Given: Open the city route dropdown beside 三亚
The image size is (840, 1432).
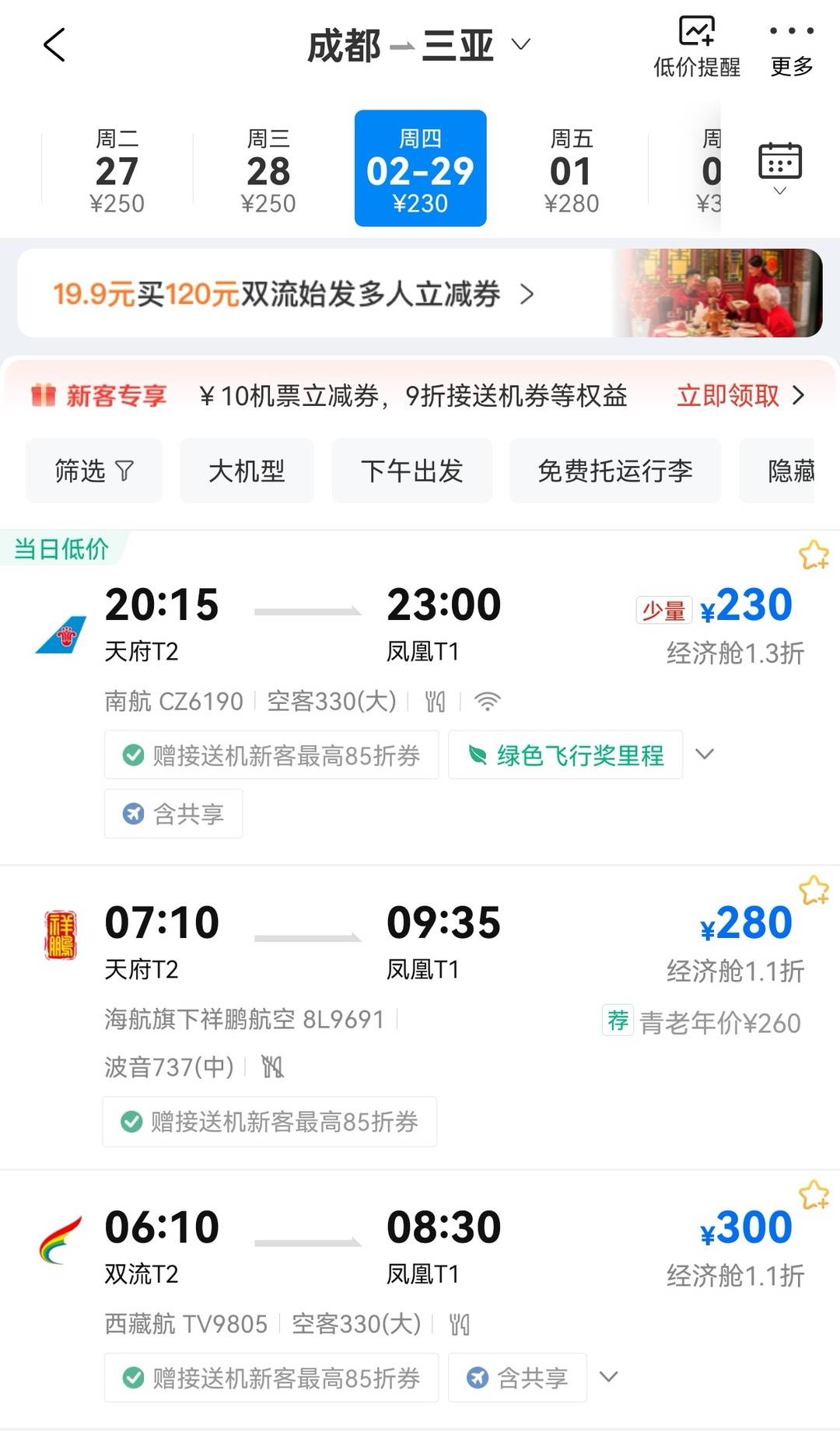Looking at the screenshot, I should 520,44.
